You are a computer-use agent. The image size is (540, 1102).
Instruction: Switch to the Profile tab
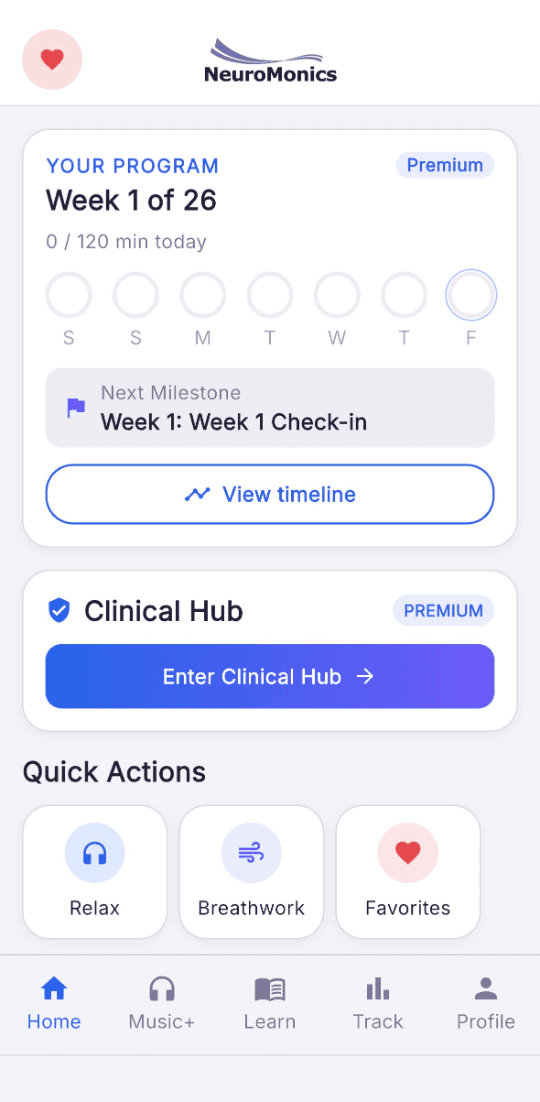486,1004
